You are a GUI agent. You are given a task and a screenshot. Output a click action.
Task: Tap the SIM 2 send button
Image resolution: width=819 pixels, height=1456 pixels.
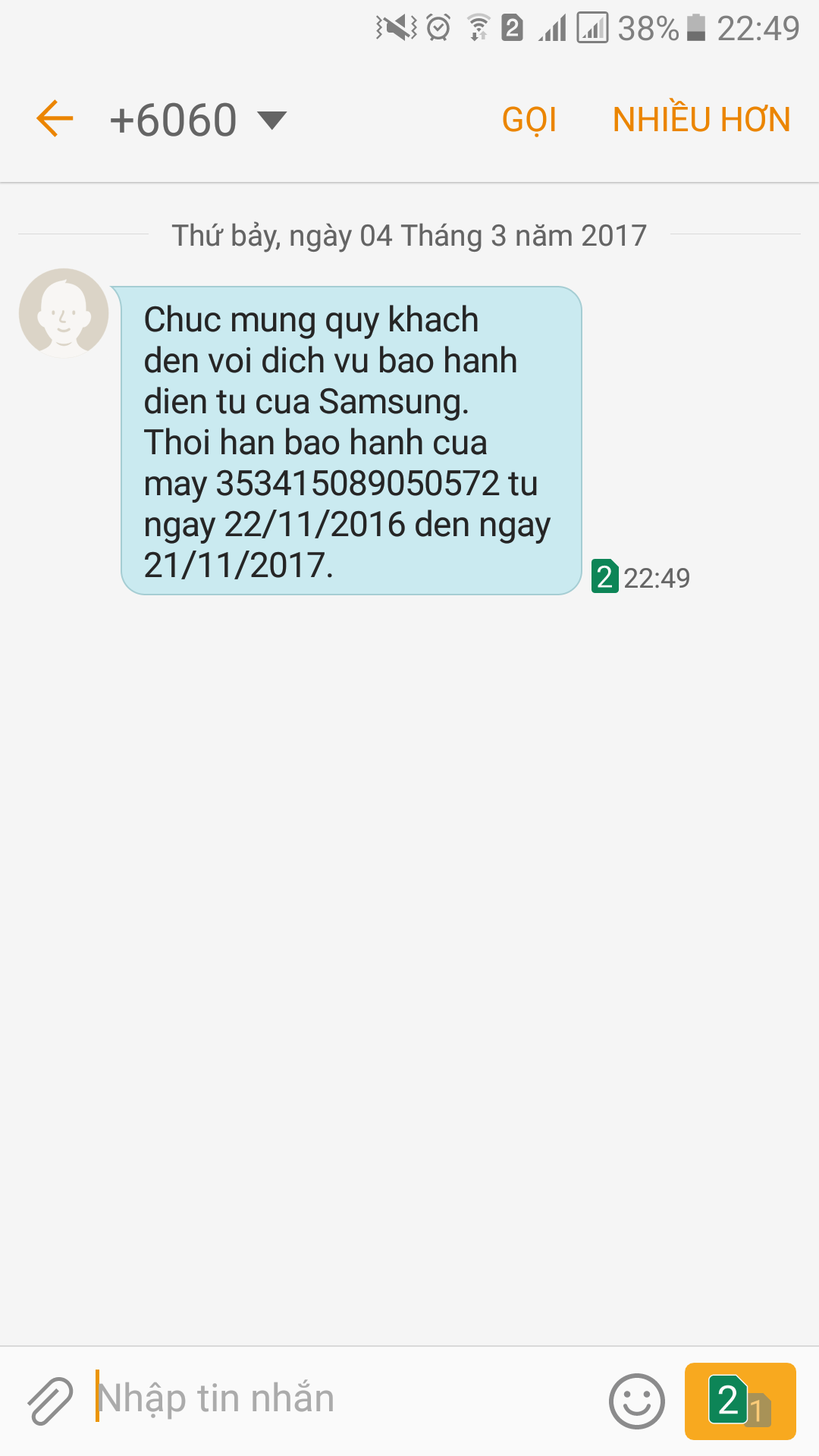(739, 1401)
